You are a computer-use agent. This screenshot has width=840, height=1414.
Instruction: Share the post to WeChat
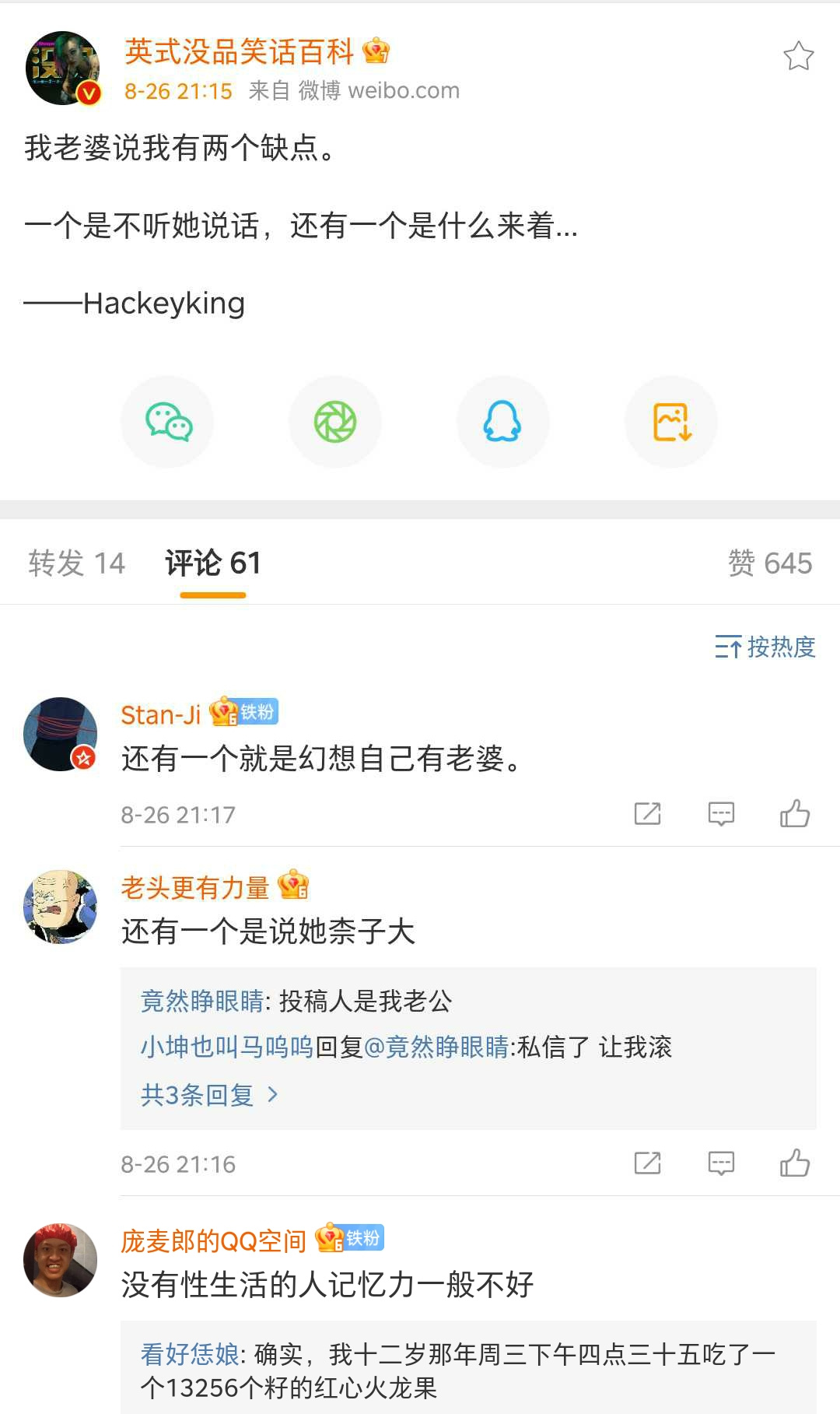(x=167, y=422)
